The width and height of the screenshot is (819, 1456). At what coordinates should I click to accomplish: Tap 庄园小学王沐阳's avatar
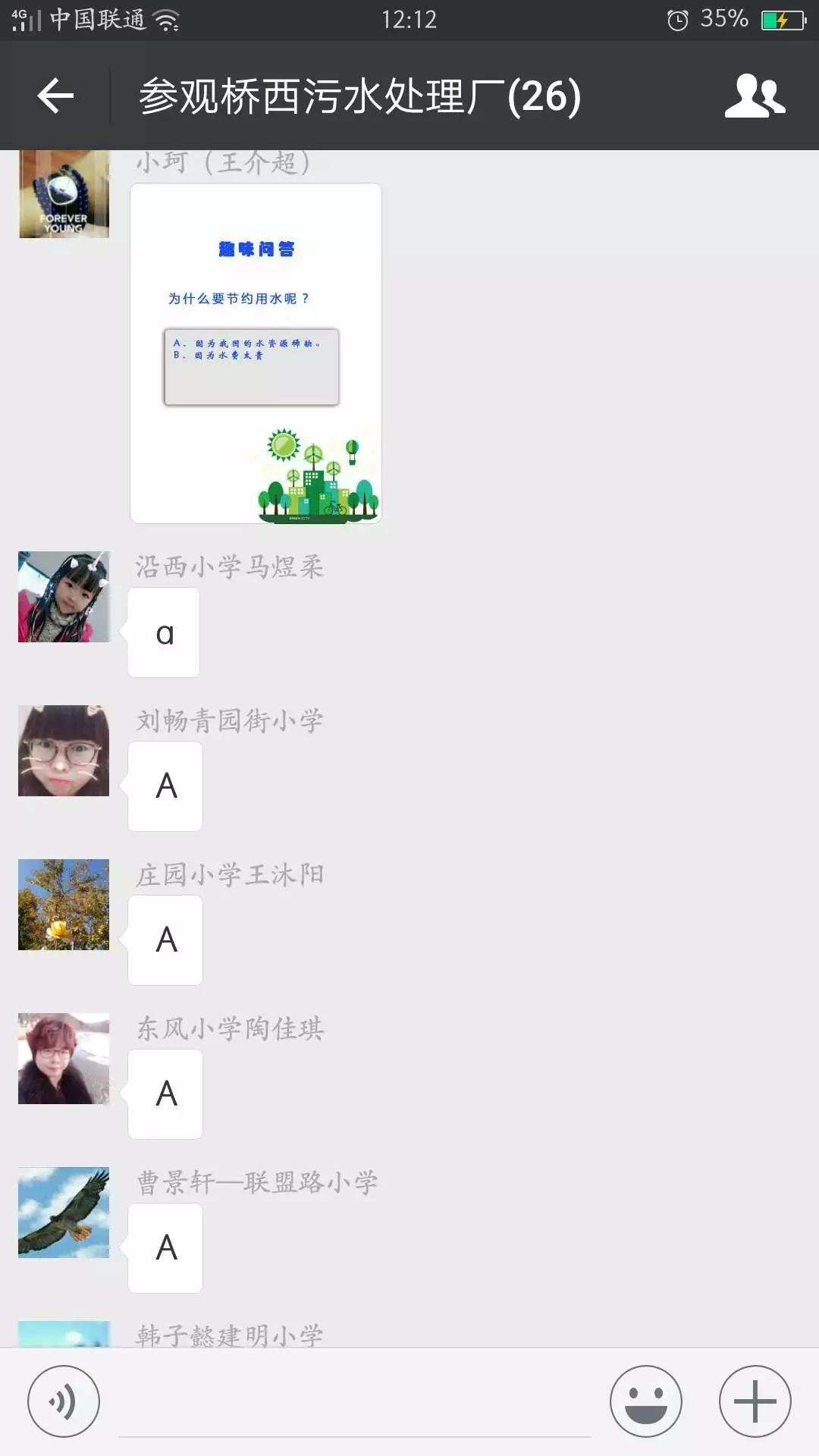[x=64, y=905]
